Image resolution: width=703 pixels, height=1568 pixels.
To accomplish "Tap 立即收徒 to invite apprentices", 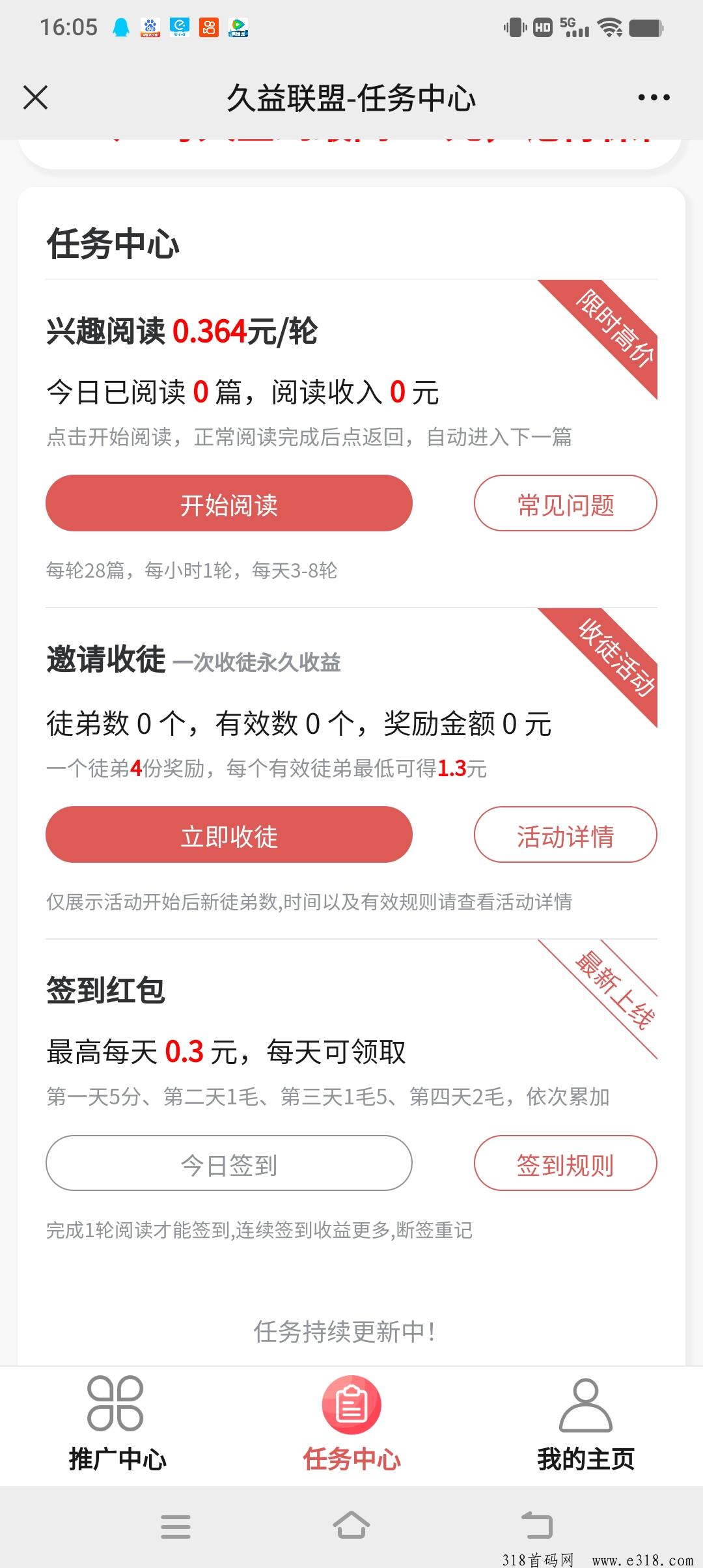I will 229,835.
